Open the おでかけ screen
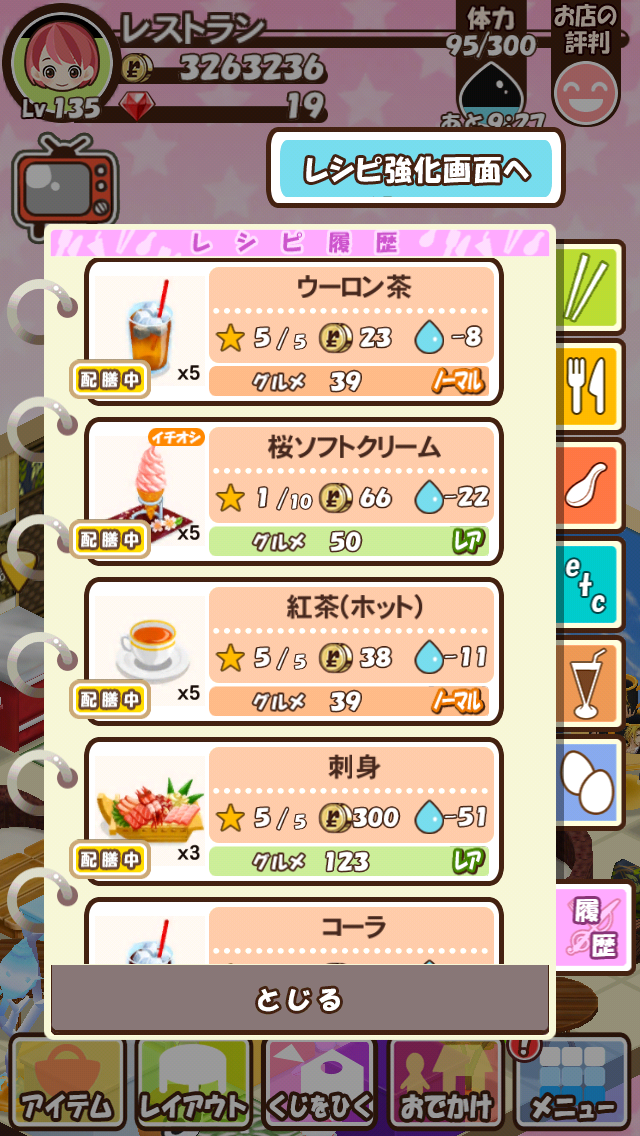This screenshot has height=1136, width=640. (446, 1084)
